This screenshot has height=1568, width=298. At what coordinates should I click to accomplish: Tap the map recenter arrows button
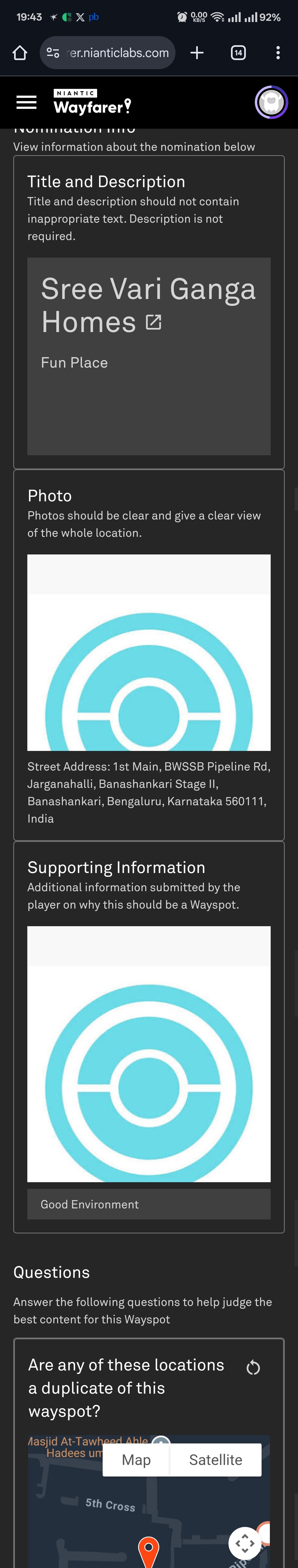(245, 1542)
